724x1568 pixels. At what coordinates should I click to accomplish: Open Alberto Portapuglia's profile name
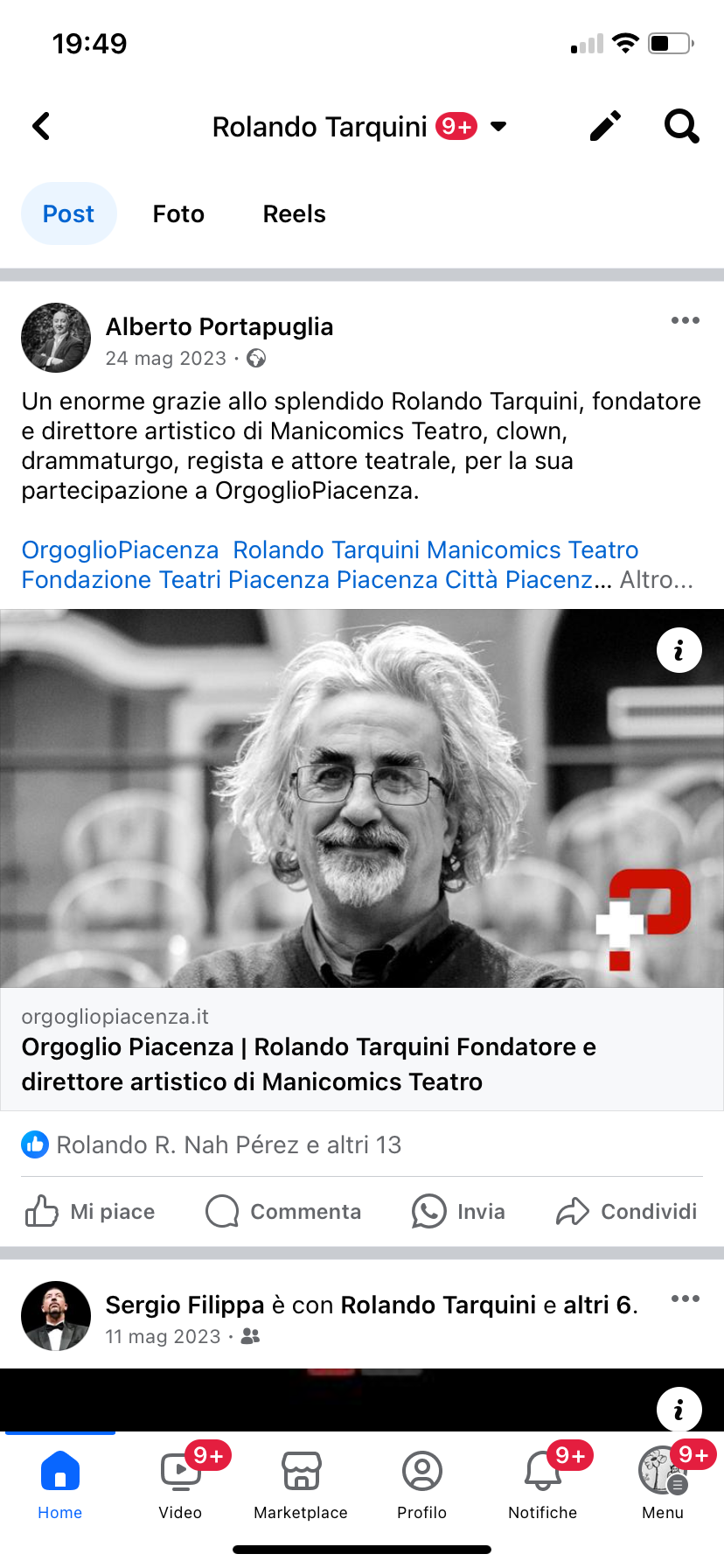click(219, 326)
